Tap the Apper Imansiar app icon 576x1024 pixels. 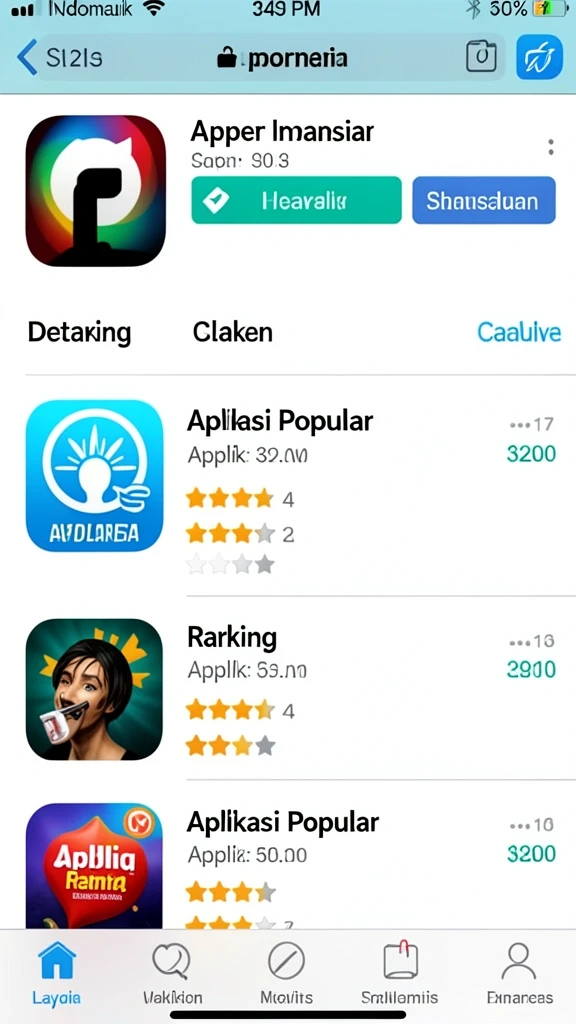(96, 191)
